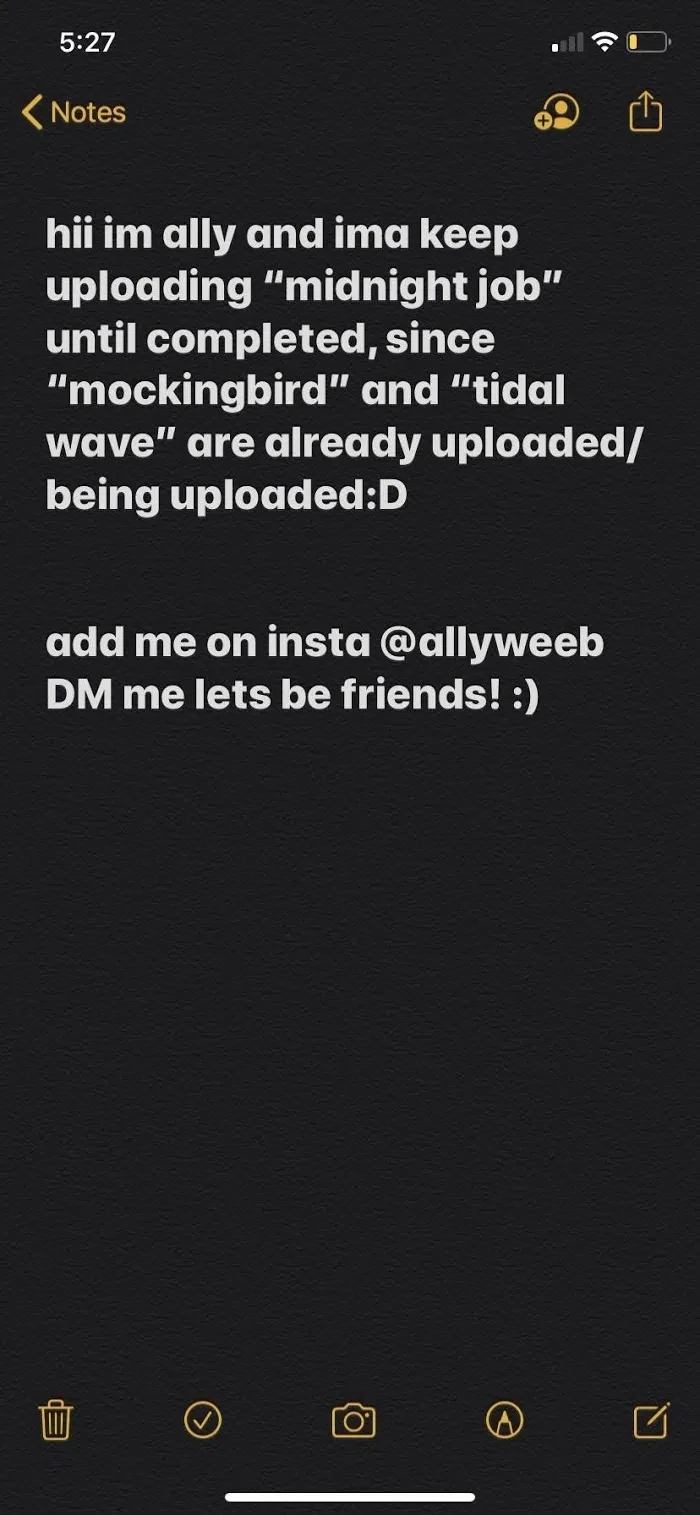Share this note

[x=645, y=111]
